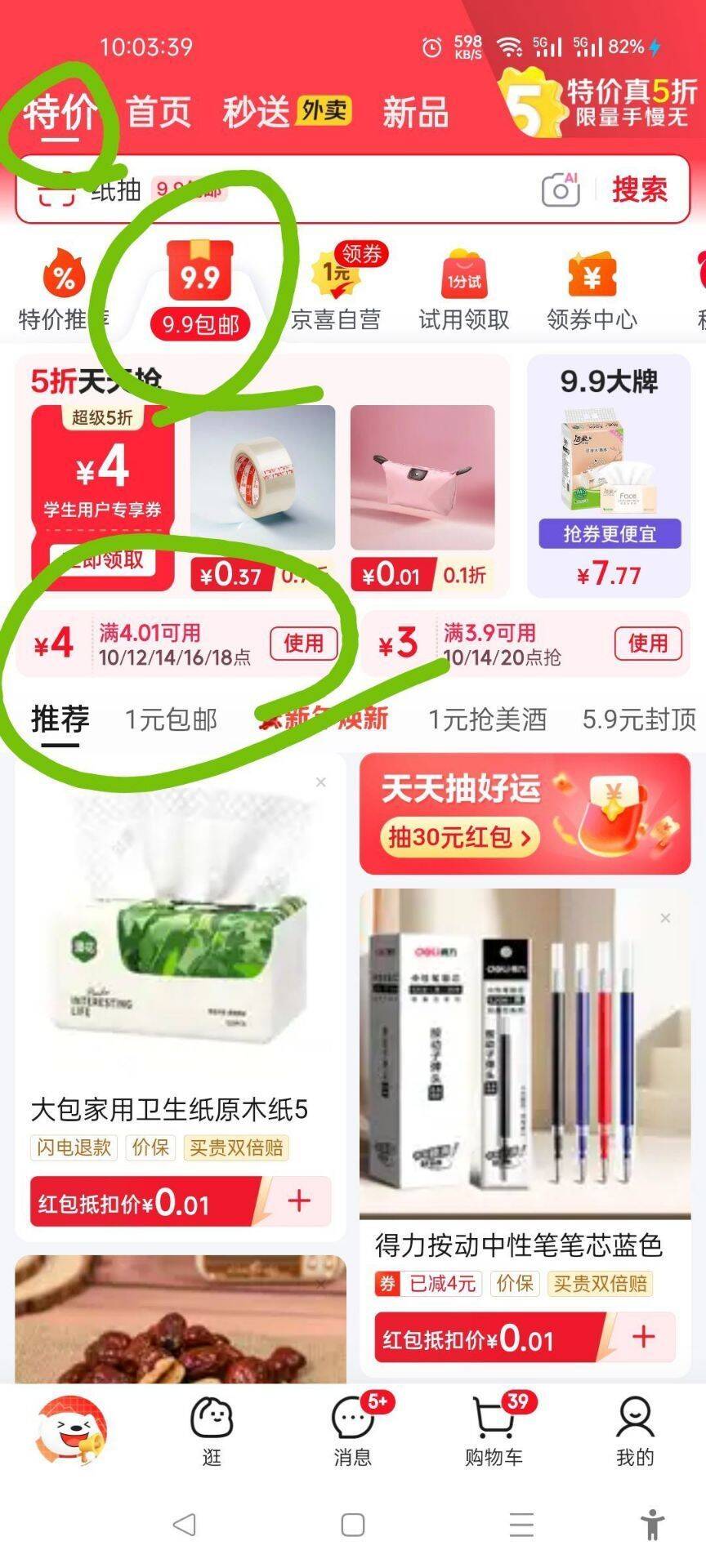Image resolution: width=706 pixels, height=1568 pixels.
Task: Select the 1元包邮 tab
Action: pyautogui.click(x=171, y=719)
